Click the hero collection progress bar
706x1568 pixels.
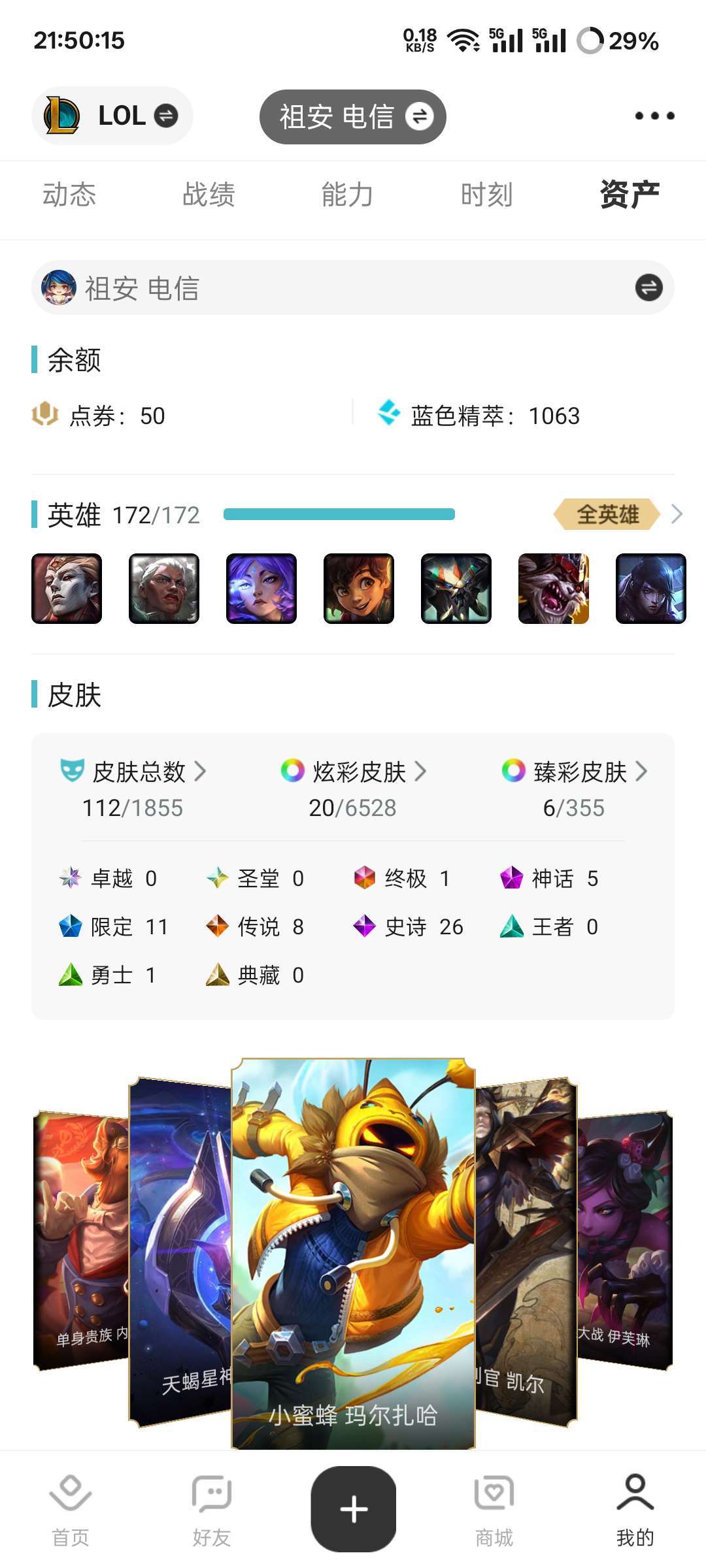[339, 515]
